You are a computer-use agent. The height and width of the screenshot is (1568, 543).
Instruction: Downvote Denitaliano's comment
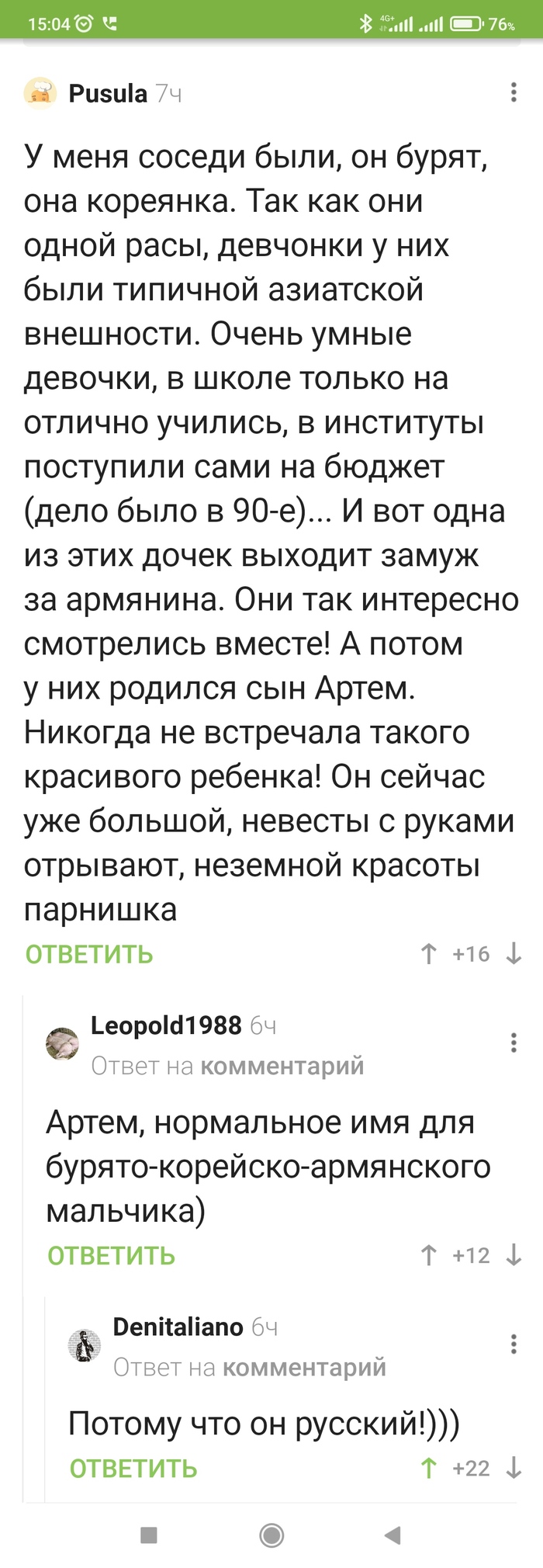tap(514, 1468)
